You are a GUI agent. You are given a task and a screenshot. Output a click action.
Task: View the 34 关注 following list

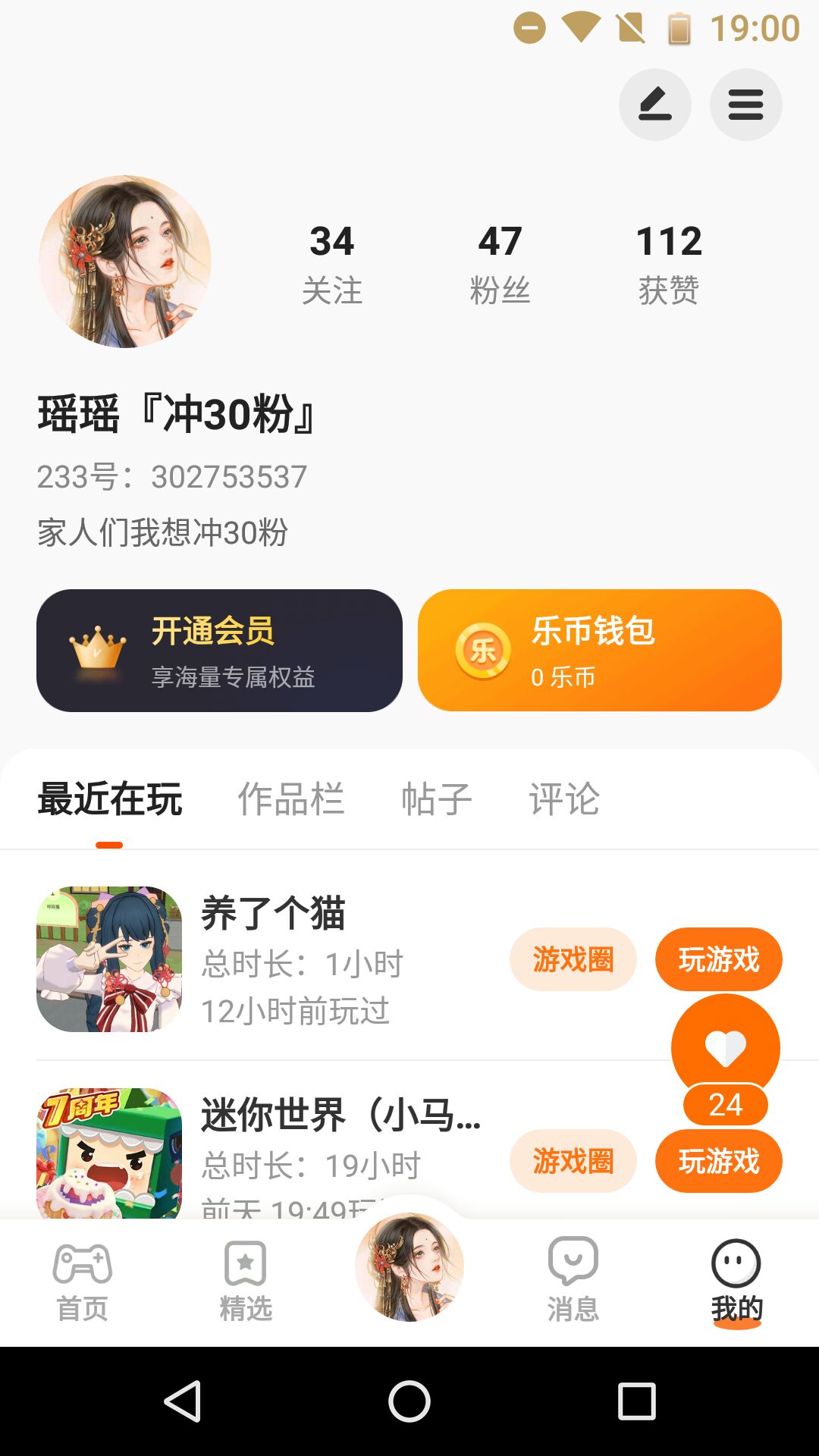[x=332, y=263]
